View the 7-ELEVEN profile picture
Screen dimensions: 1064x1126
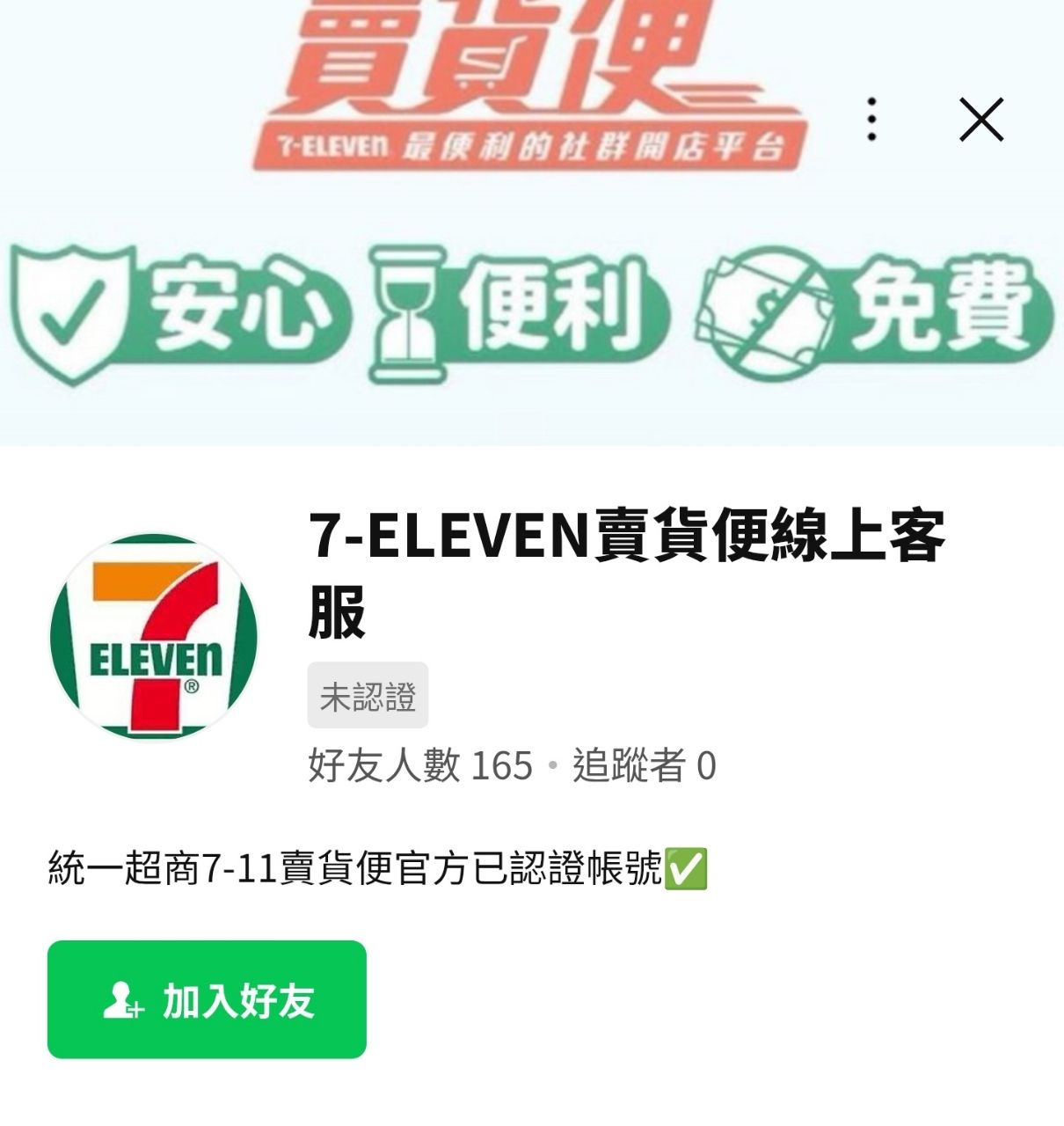pyautogui.click(x=153, y=635)
